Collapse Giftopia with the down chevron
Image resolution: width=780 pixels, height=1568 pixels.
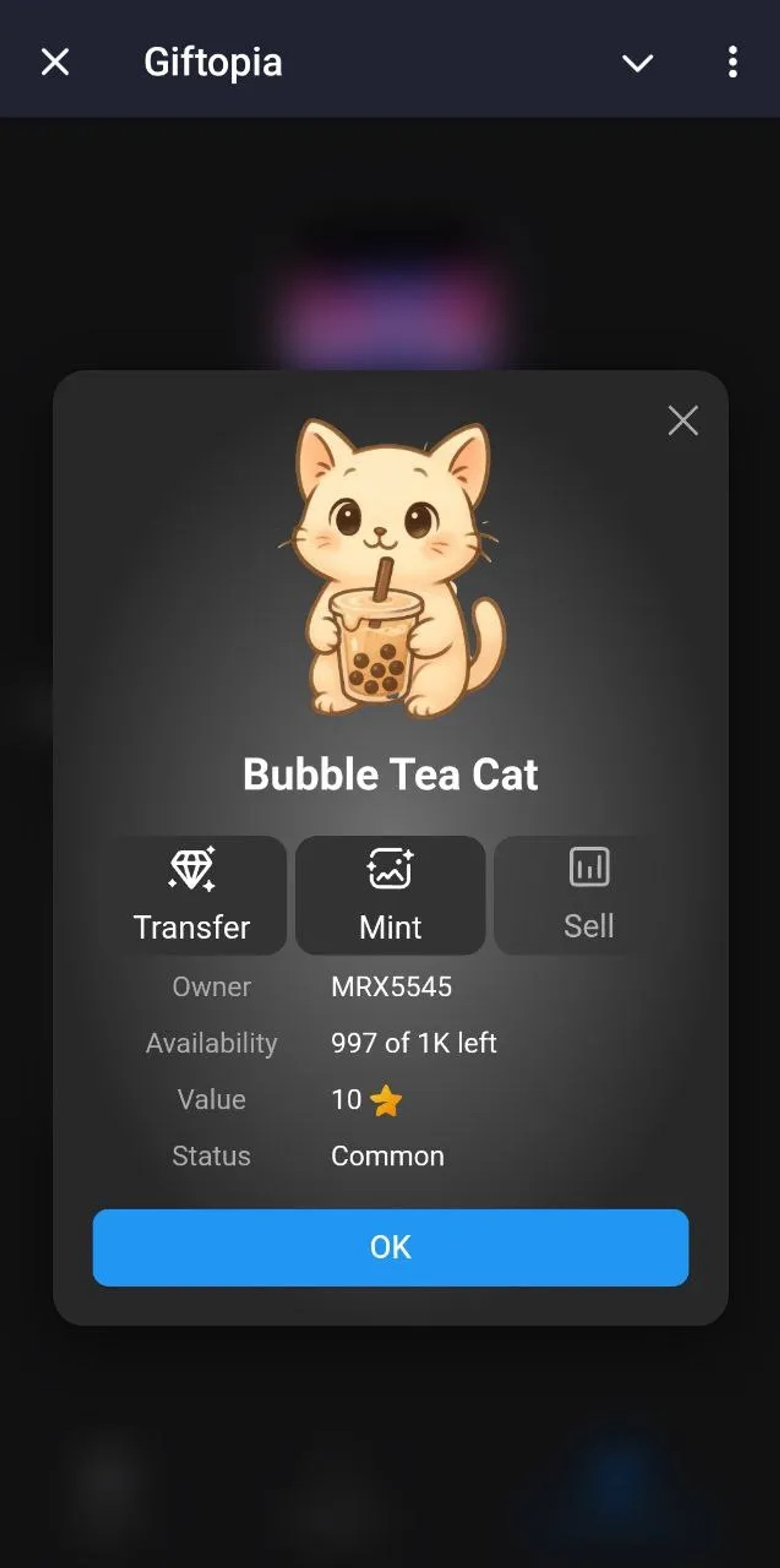[637, 62]
